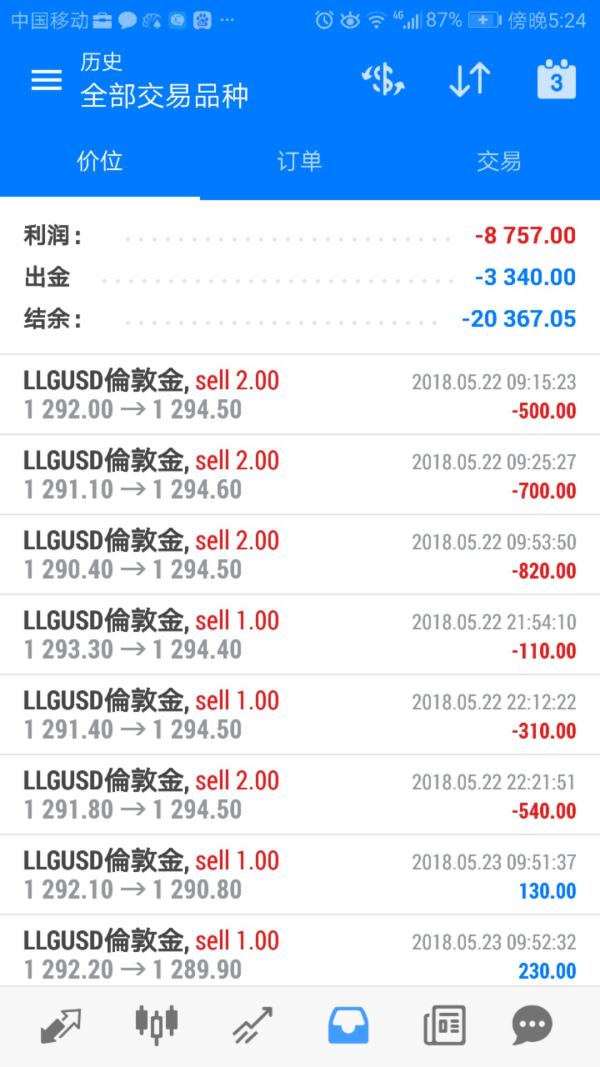600x1067 pixels.
Task: Open the hamburger drawer menu
Action: point(46,81)
